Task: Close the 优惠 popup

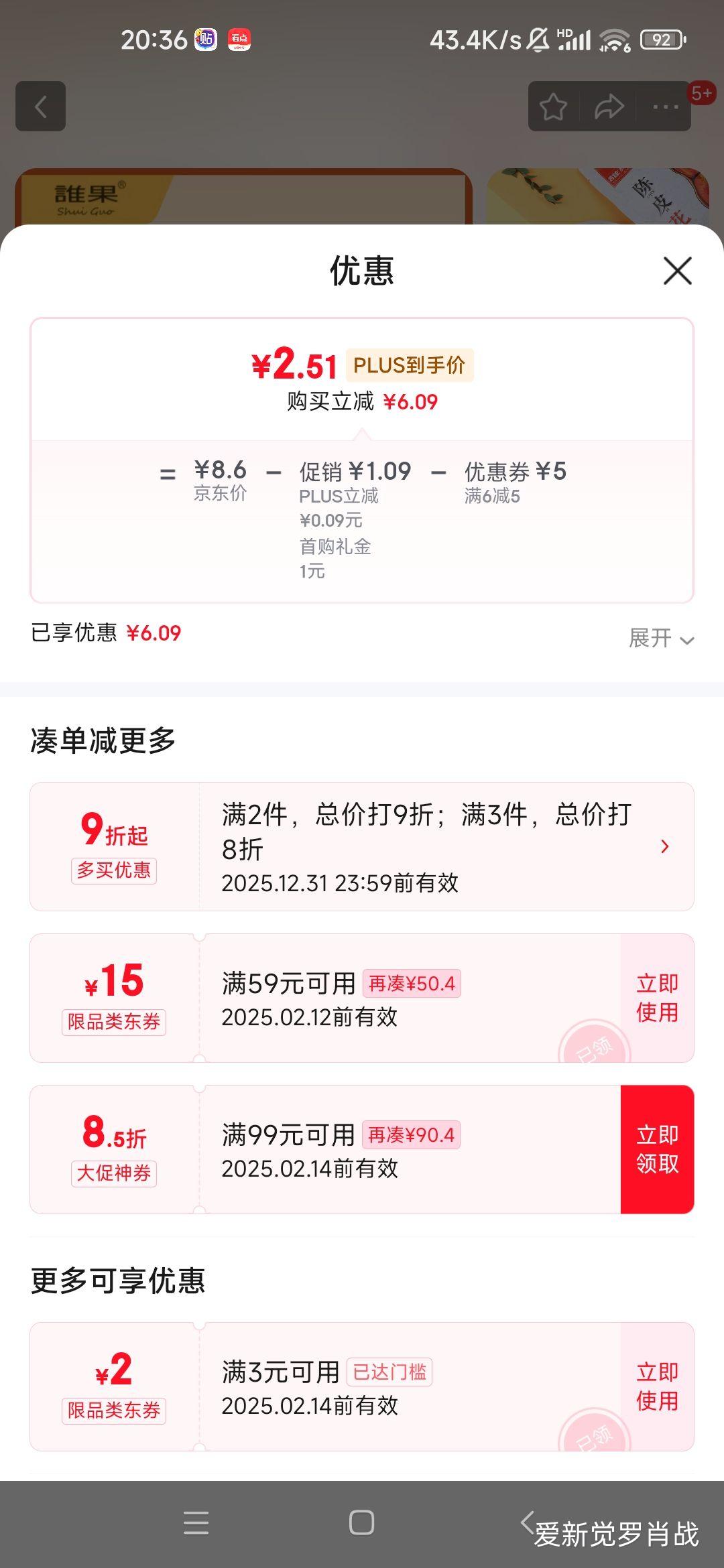Action: [679, 270]
